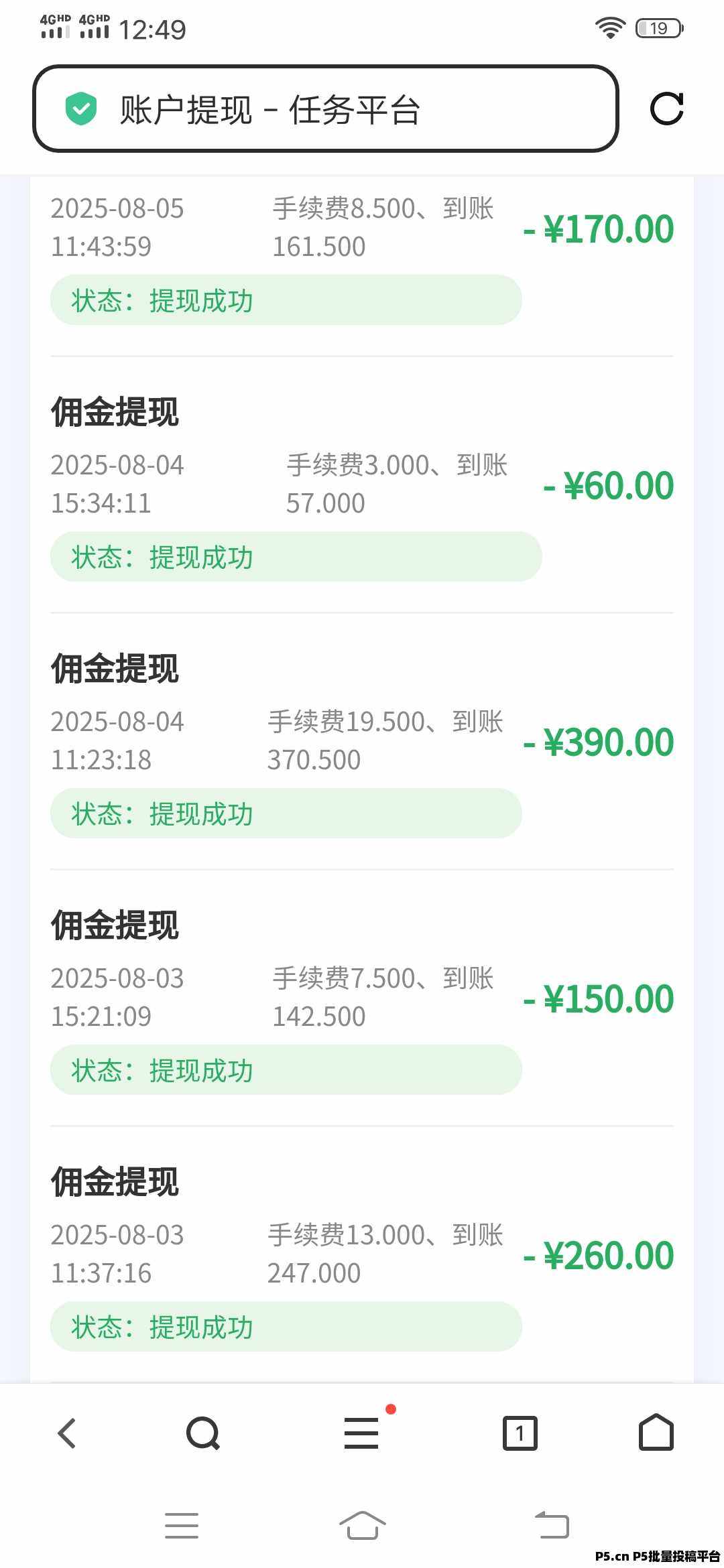Reload the page with the refresh icon

coord(667,109)
